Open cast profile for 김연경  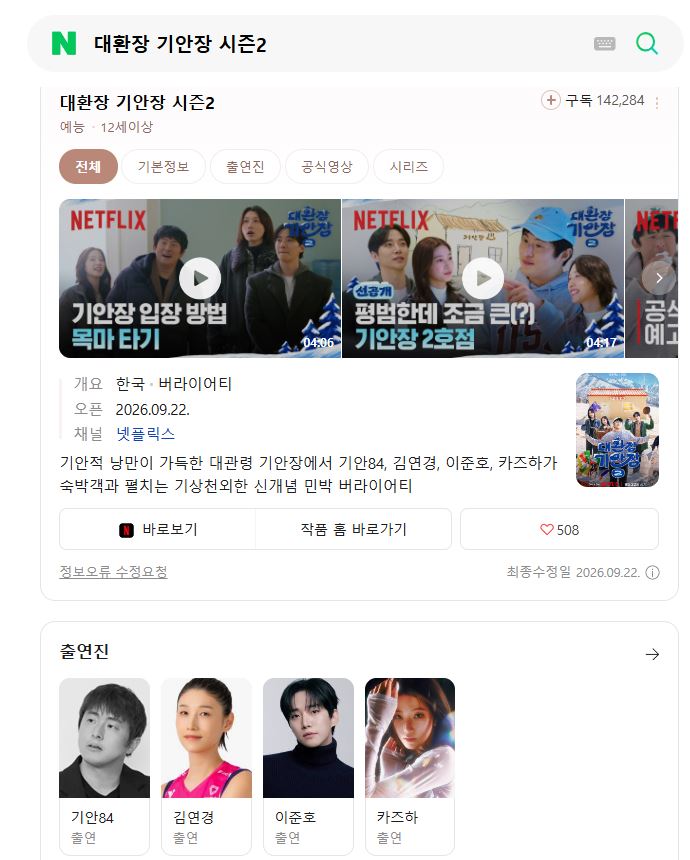(206, 766)
